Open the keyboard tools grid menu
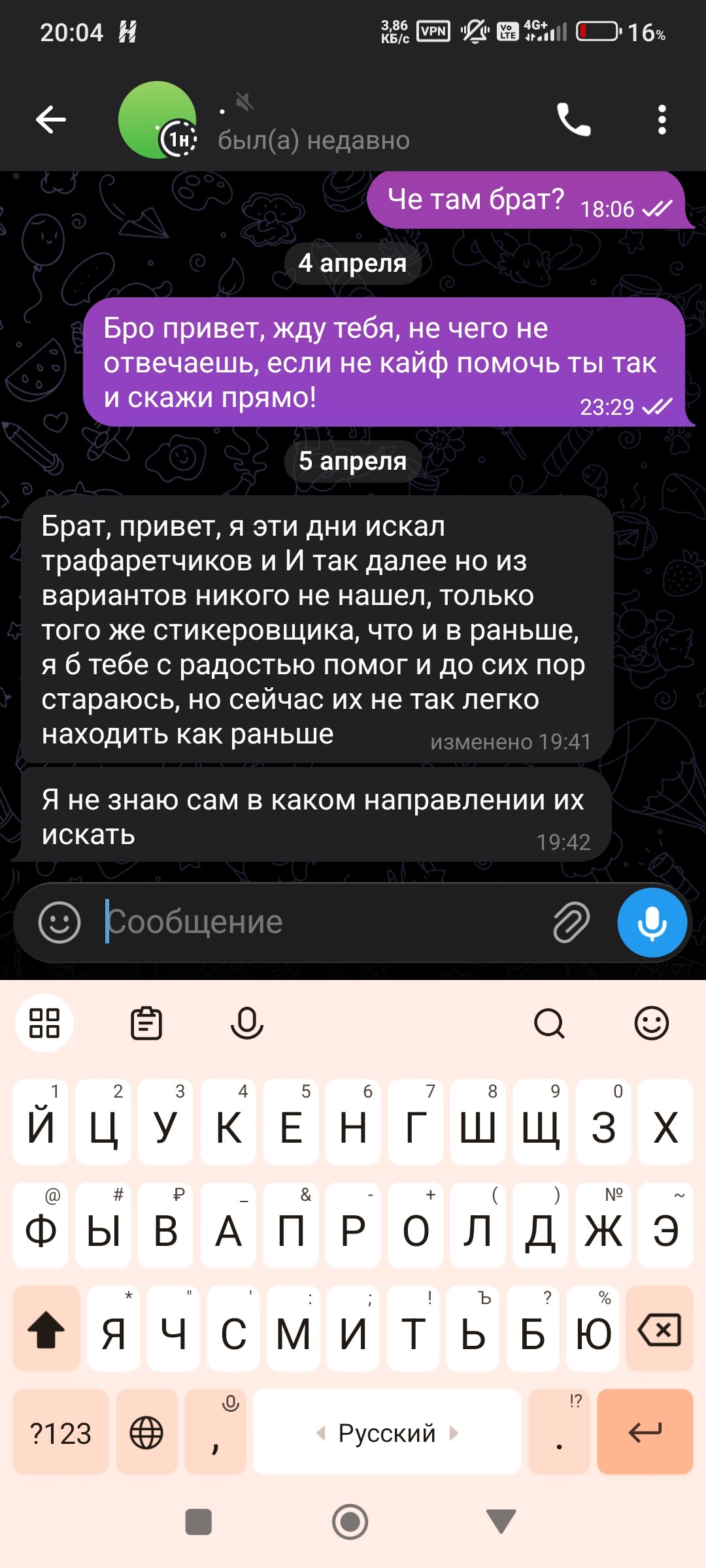Image resolution: width=706 pixels, height=1568 pixels. click(44, 1023)
